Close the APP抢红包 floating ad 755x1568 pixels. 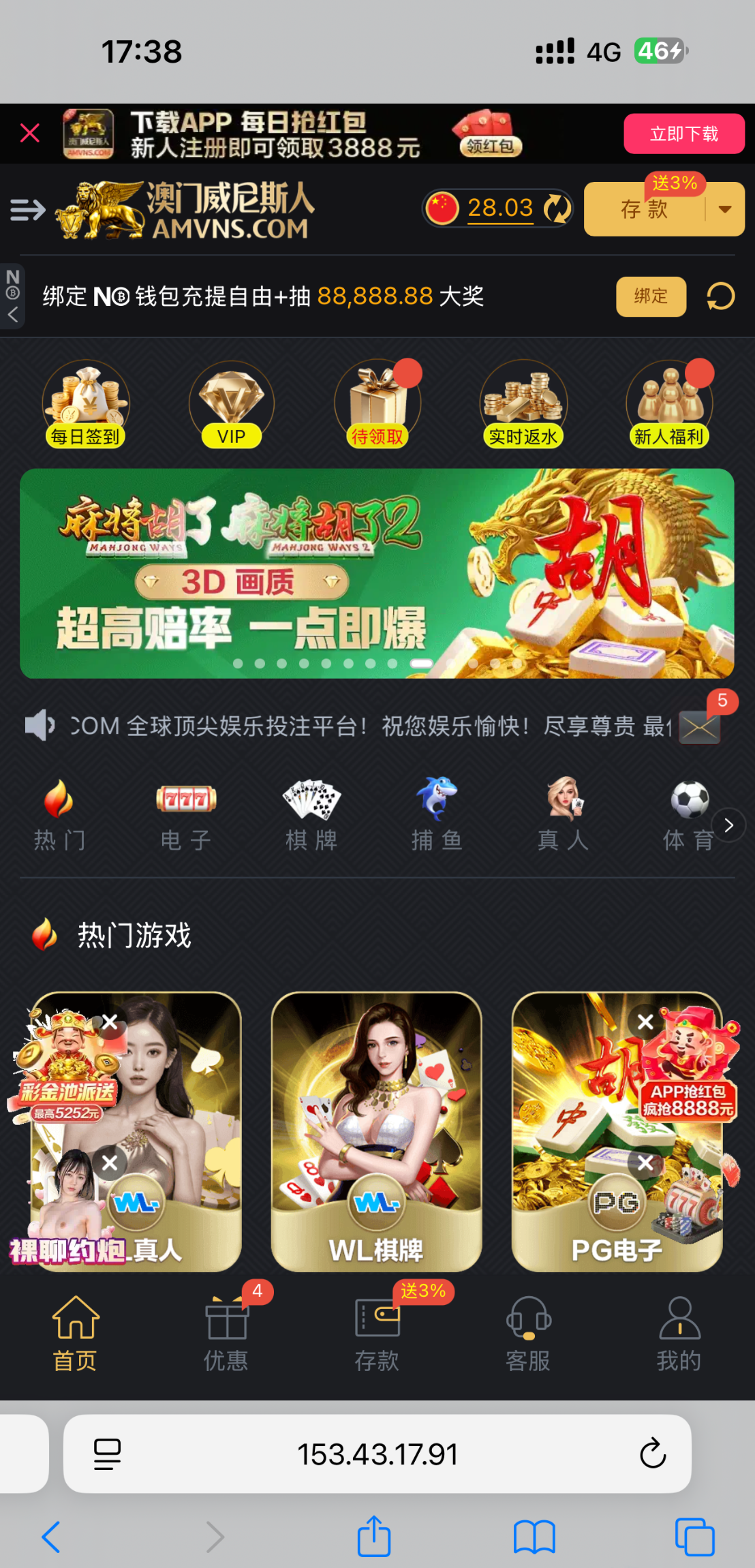[645, 1021]
